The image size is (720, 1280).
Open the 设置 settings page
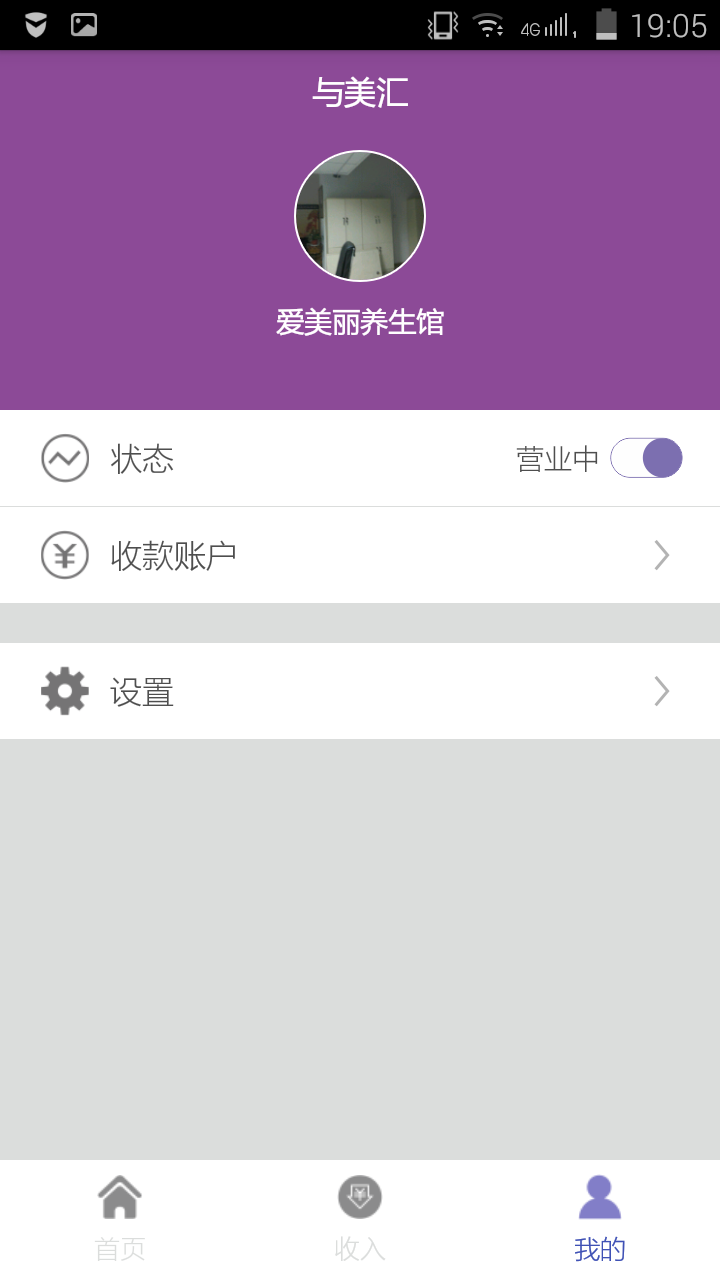click(x=360, y=691)
